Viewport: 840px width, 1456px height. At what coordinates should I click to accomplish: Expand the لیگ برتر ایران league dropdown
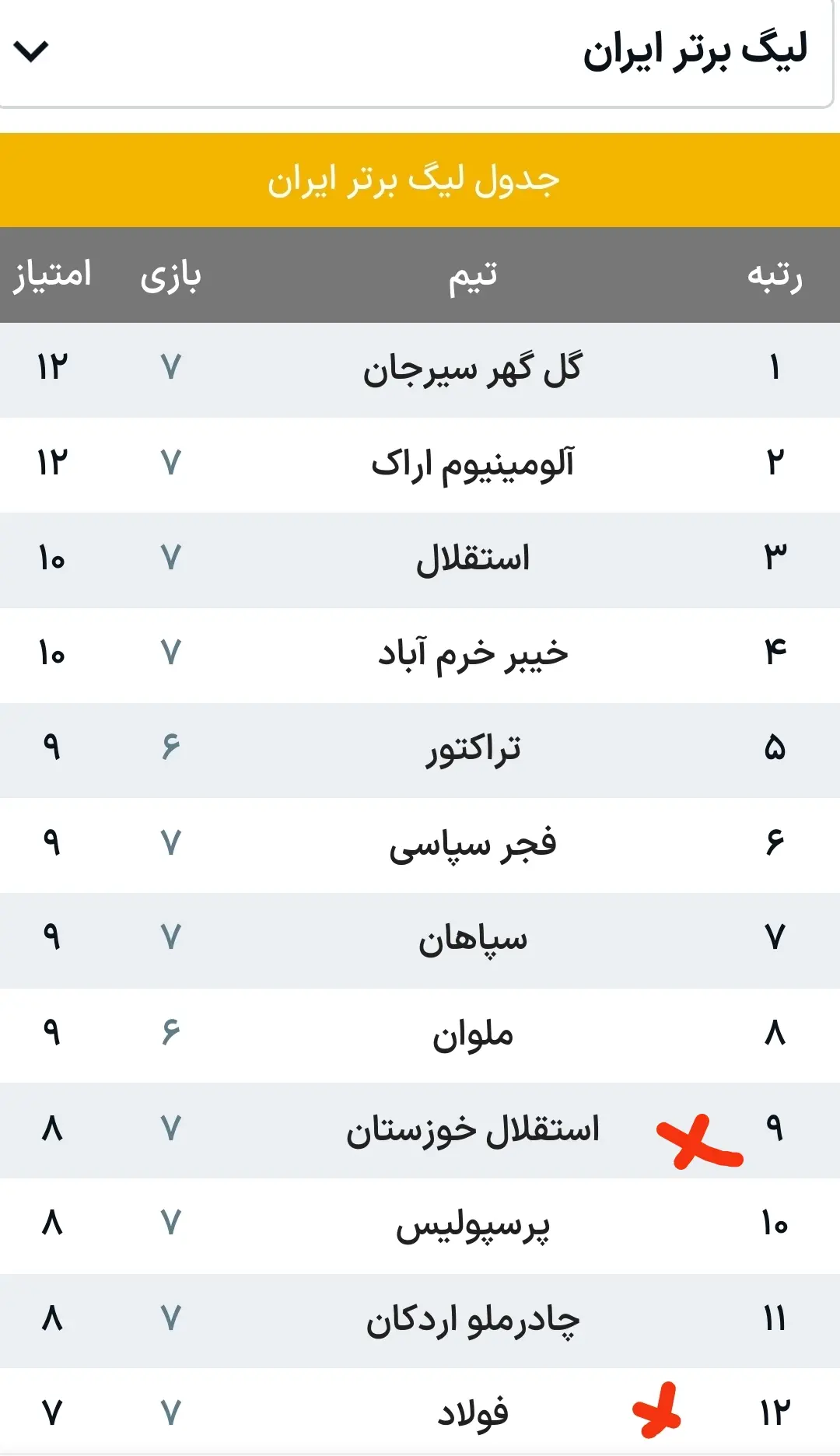click(x=31, y=51)
